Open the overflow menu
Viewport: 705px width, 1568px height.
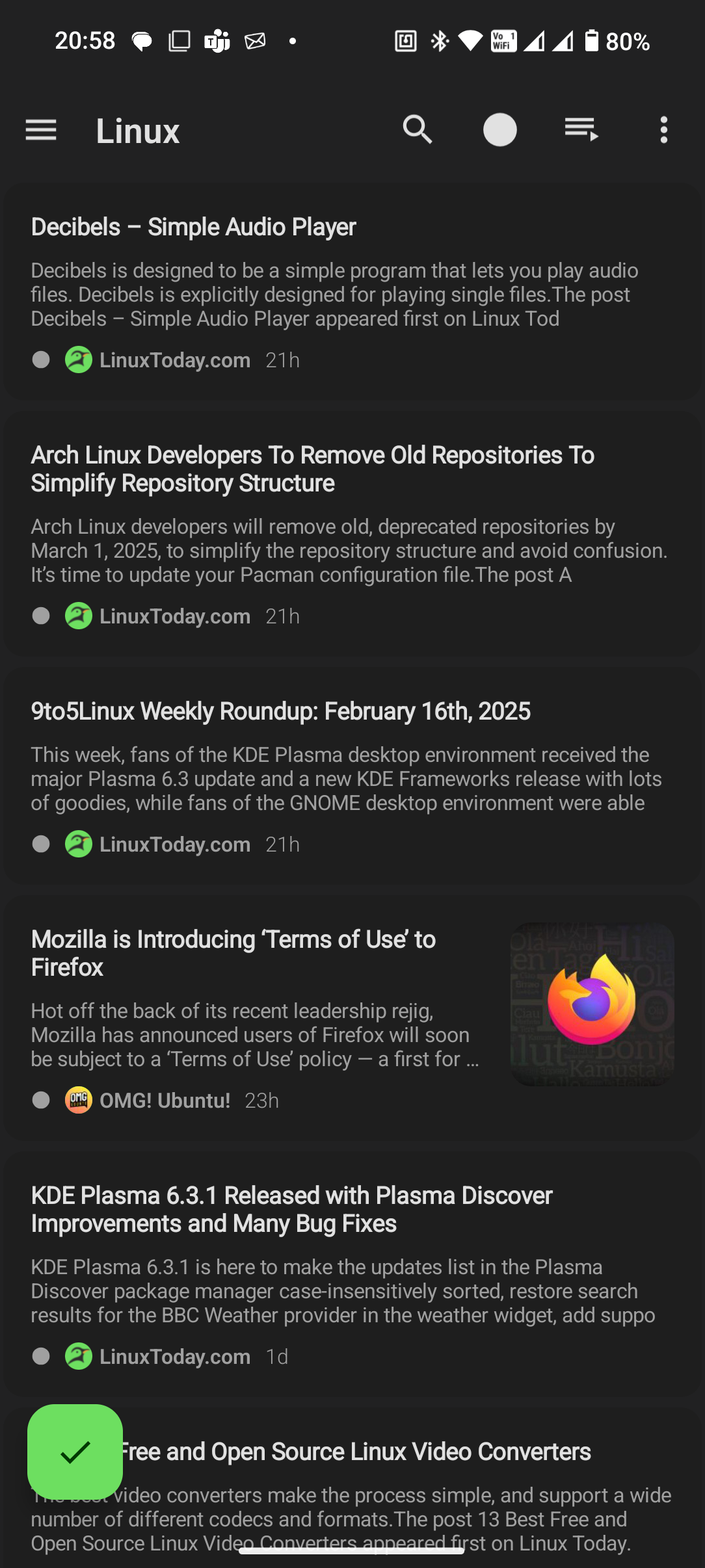(x=664, y=130)
